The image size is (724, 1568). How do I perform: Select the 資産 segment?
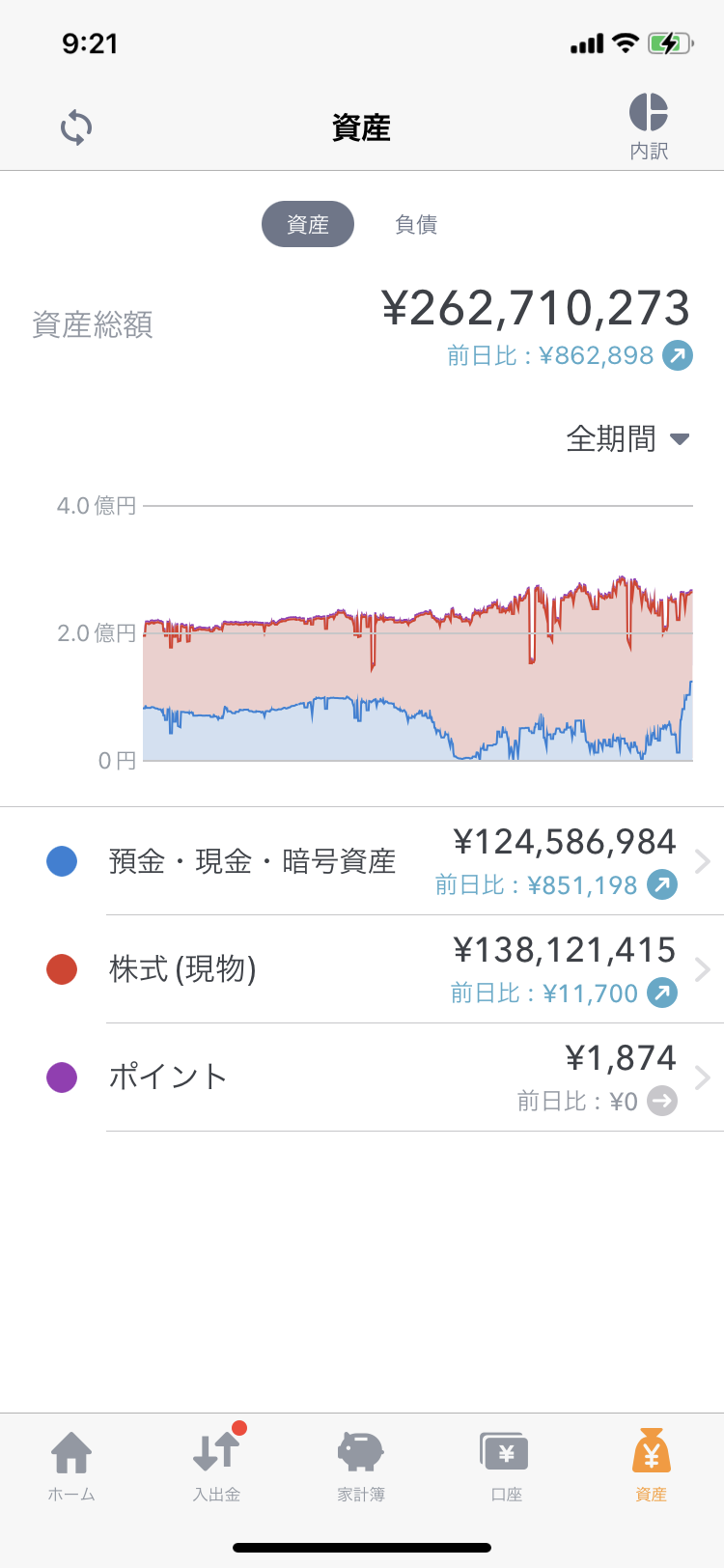coord(308,224)
